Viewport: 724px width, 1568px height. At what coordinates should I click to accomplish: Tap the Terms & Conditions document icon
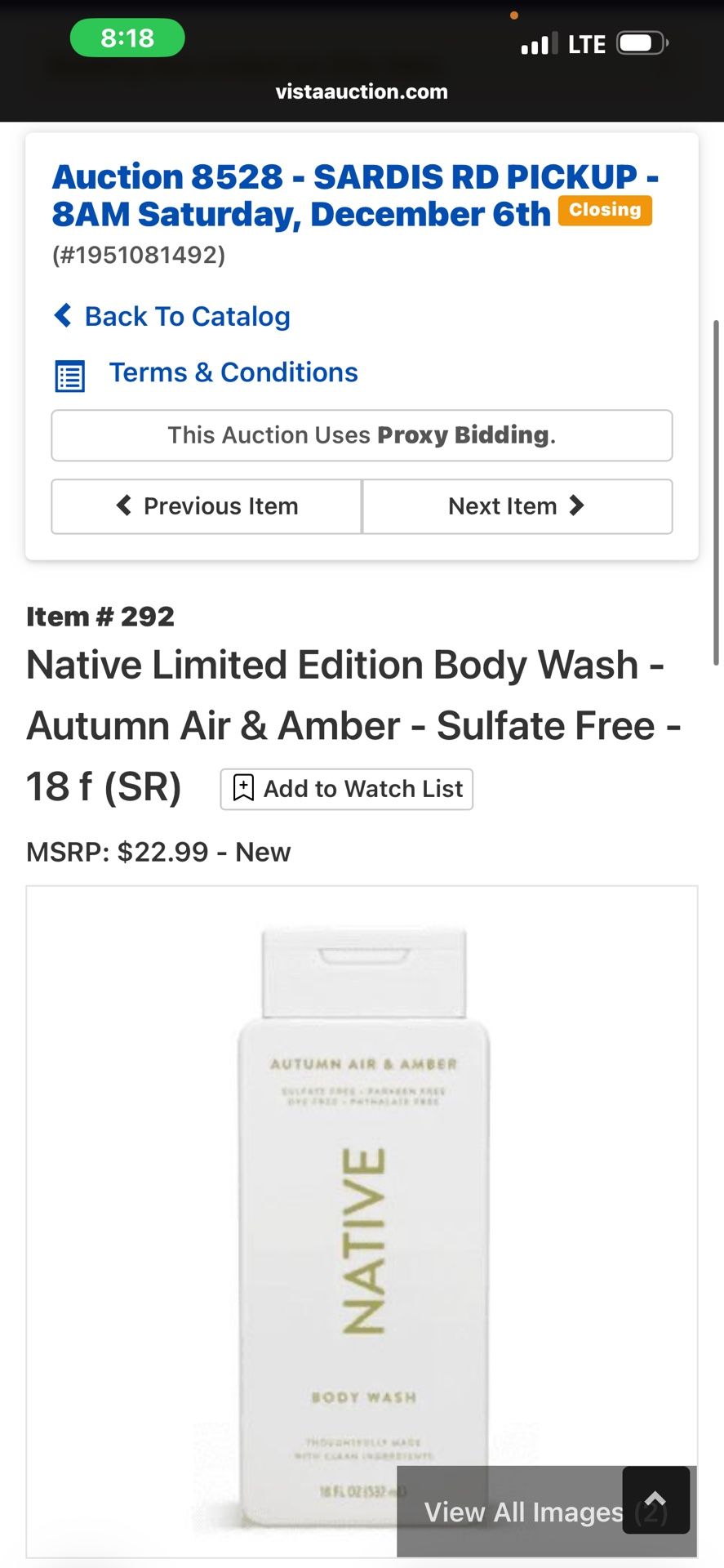(69, 376)
